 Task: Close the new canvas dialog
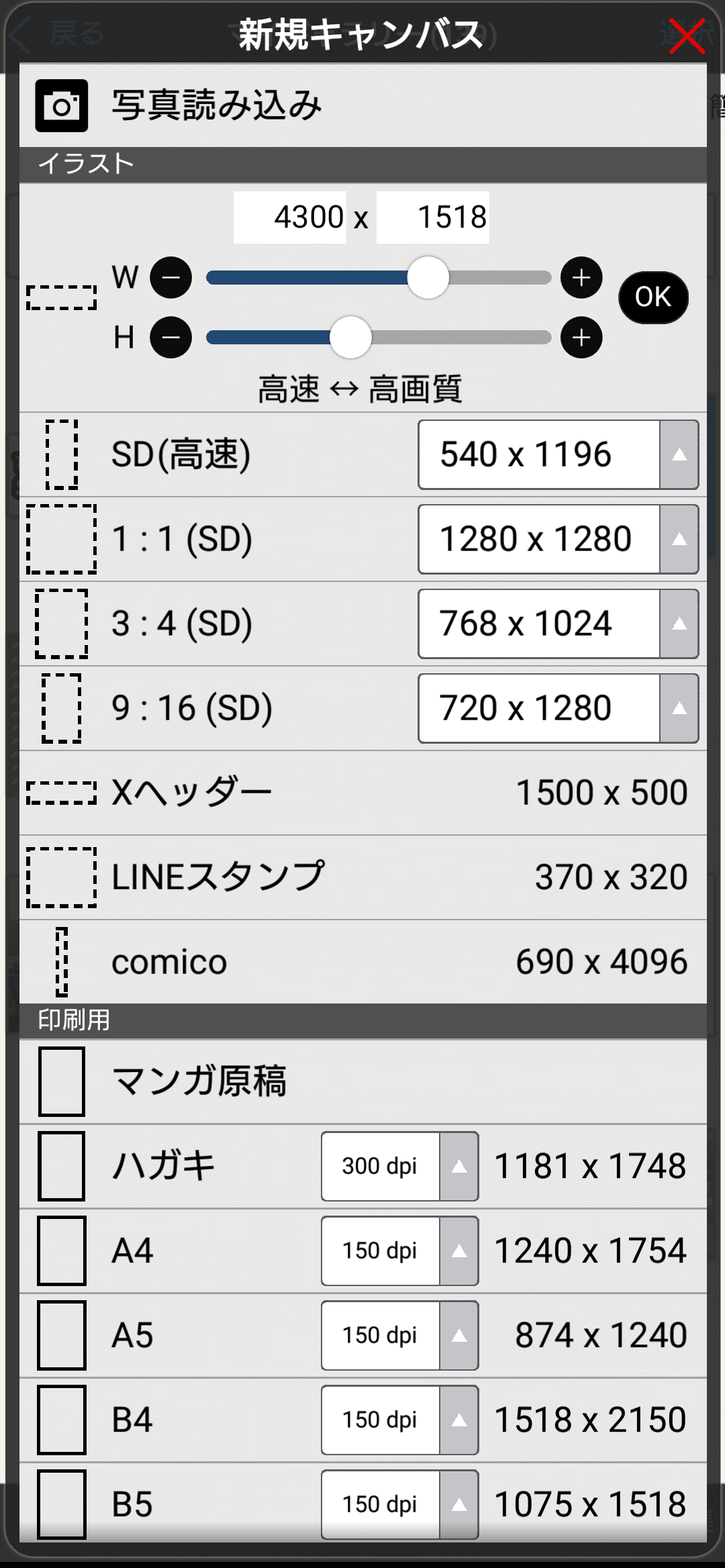(687, 36)
